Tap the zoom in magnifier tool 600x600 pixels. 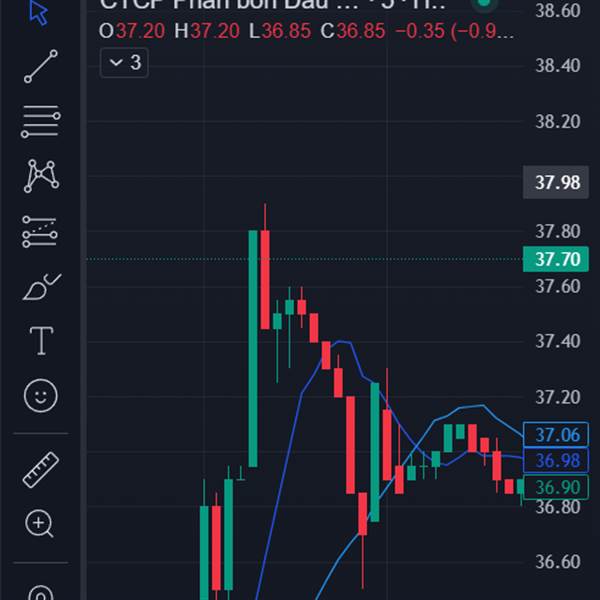coord(40,523)
